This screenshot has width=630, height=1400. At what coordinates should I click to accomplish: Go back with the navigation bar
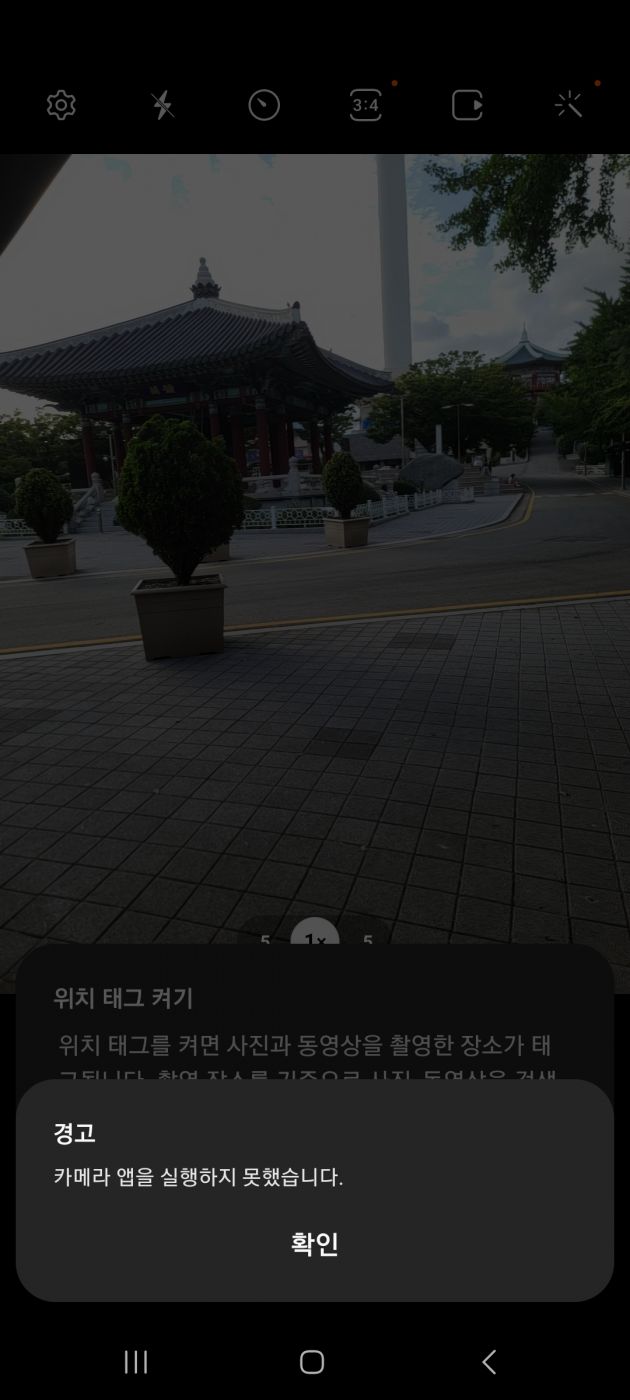click(x=489, y=1361)
